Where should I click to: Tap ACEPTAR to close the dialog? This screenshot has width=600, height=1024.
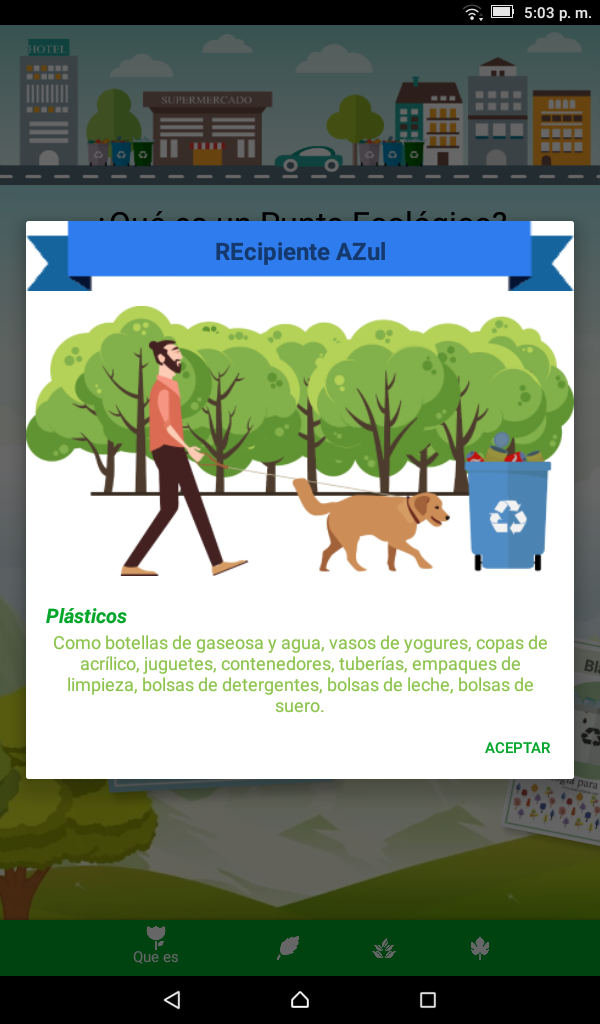[517, 748]
